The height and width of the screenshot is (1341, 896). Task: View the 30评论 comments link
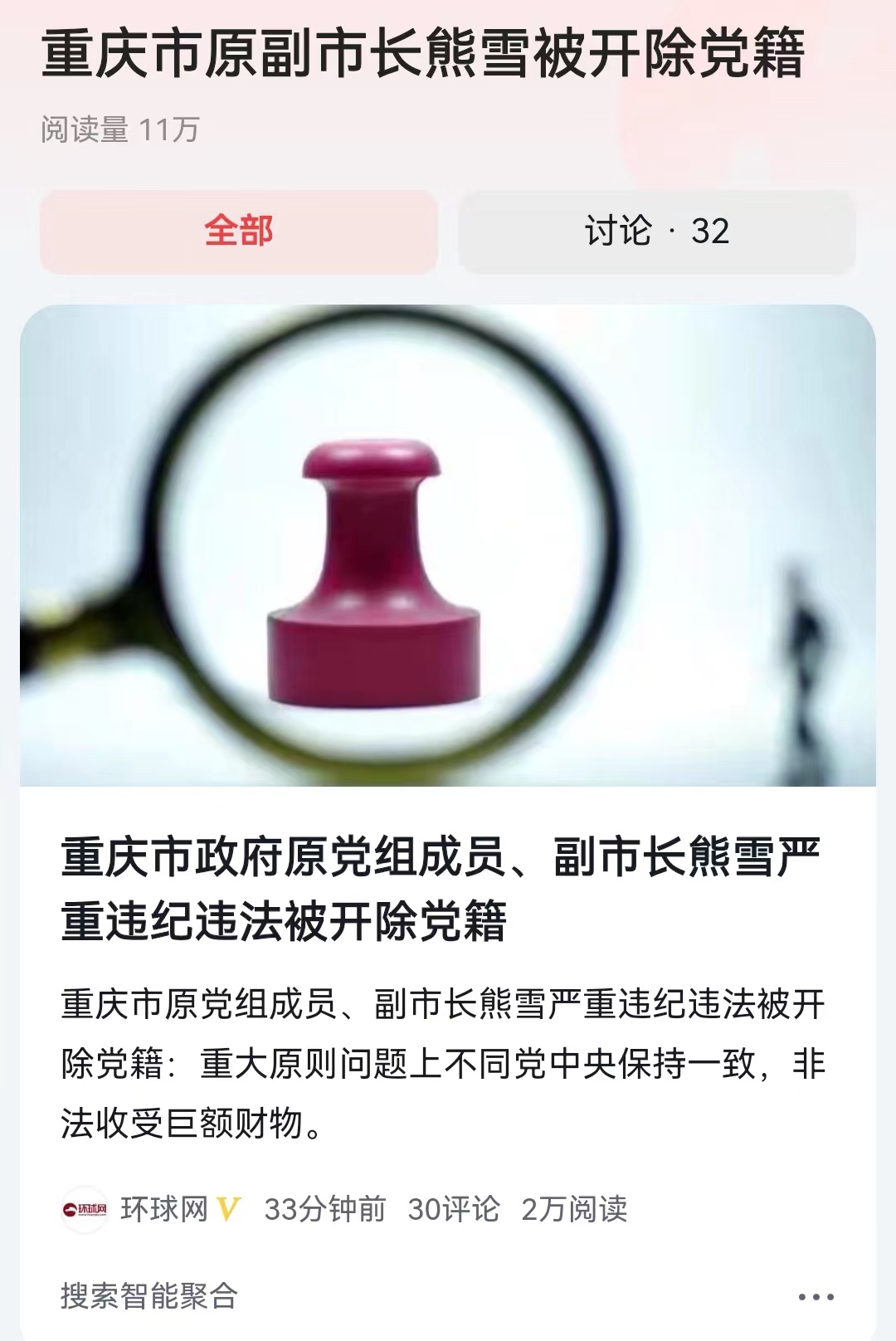(x=455, y=1210)
